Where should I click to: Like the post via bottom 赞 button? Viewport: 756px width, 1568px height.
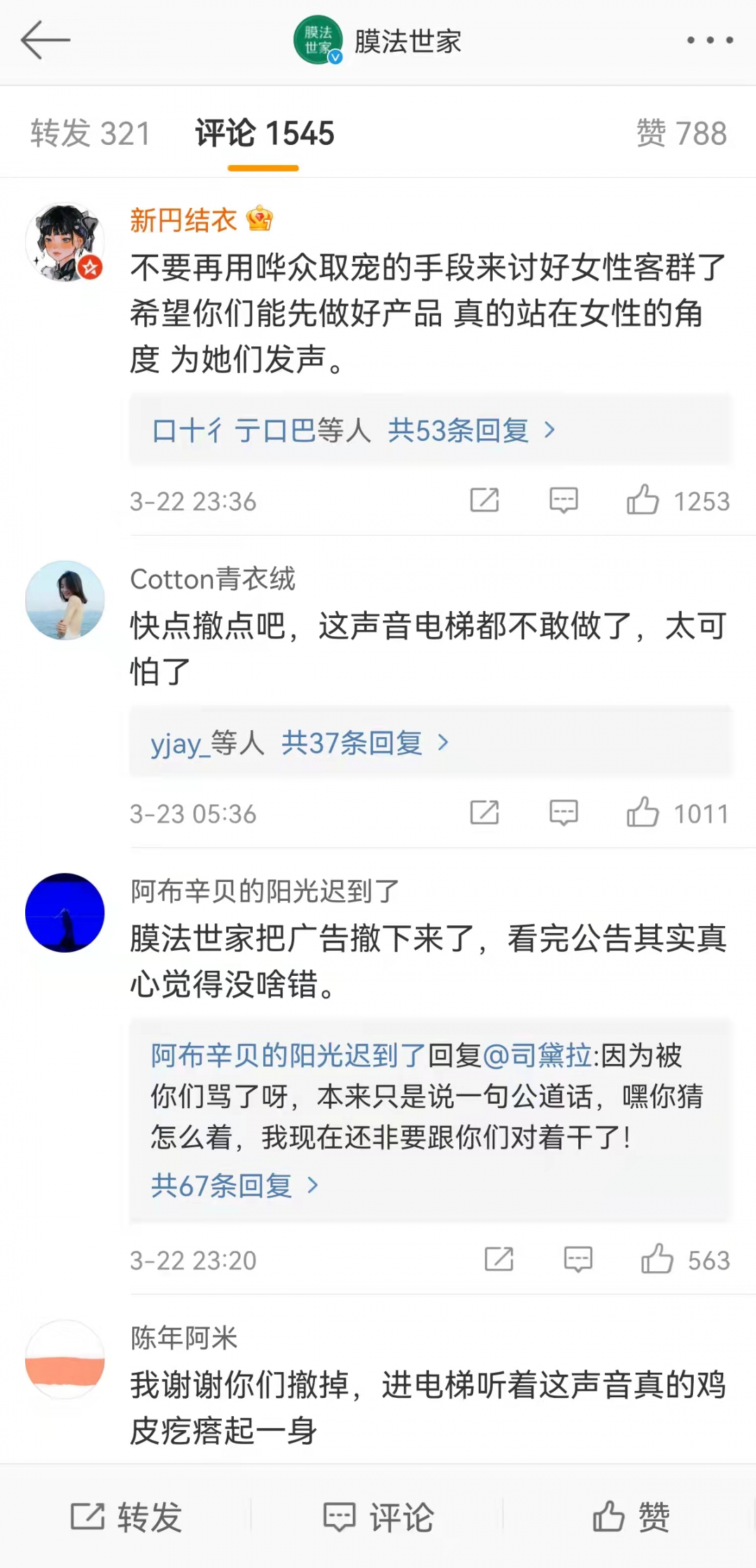pyautogui.click(x=631, y=1517)
